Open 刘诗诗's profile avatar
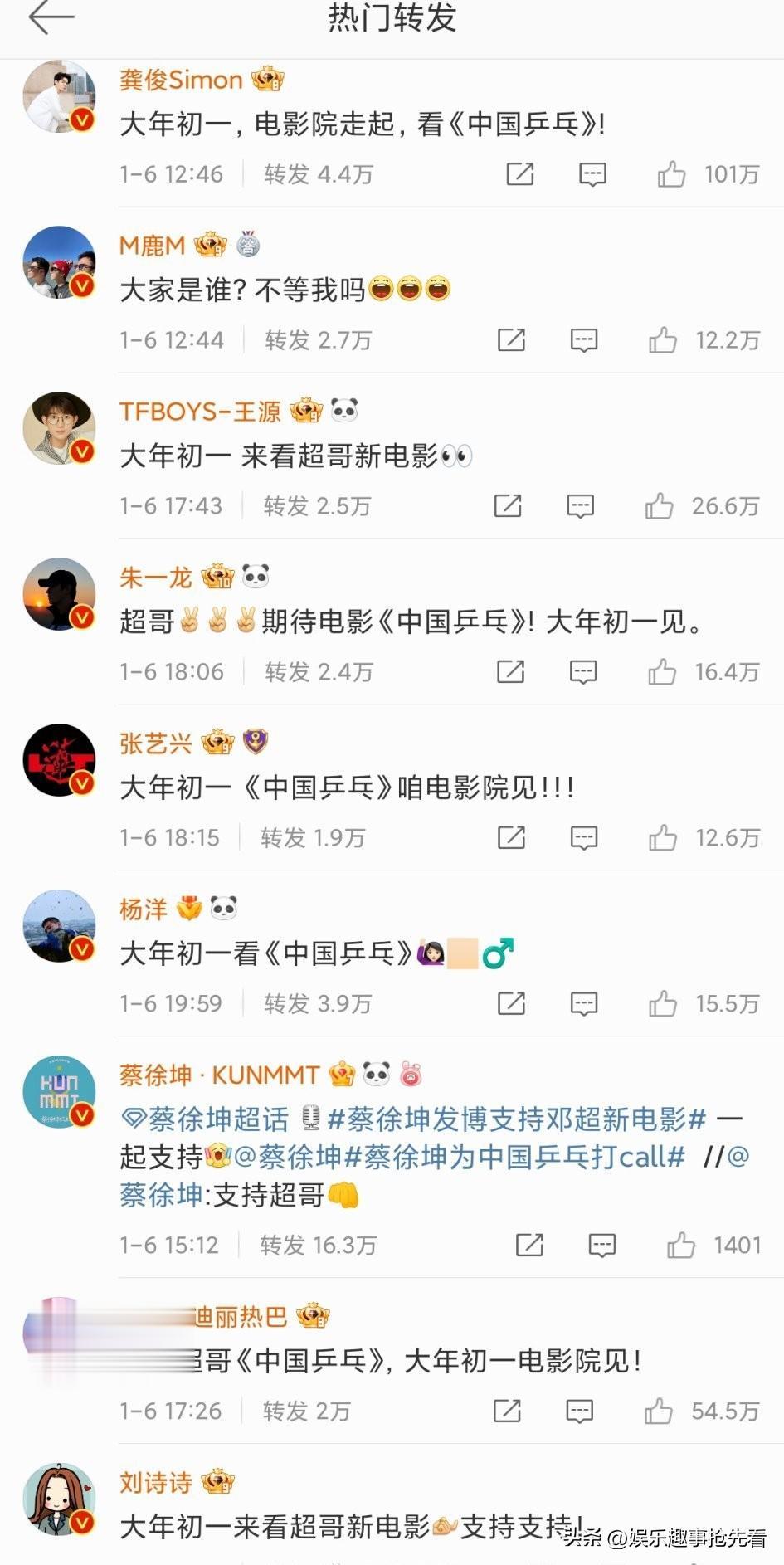784x1565 pixels. pos(58,1499)
